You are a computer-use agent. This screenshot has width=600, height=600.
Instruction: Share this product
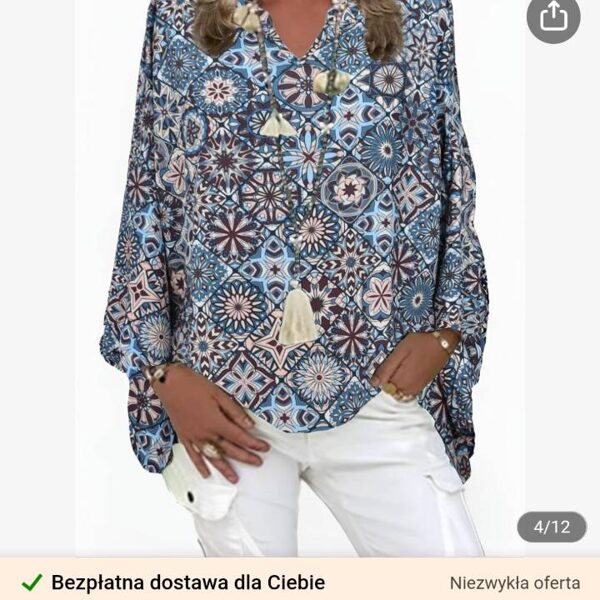coord(553,17)
